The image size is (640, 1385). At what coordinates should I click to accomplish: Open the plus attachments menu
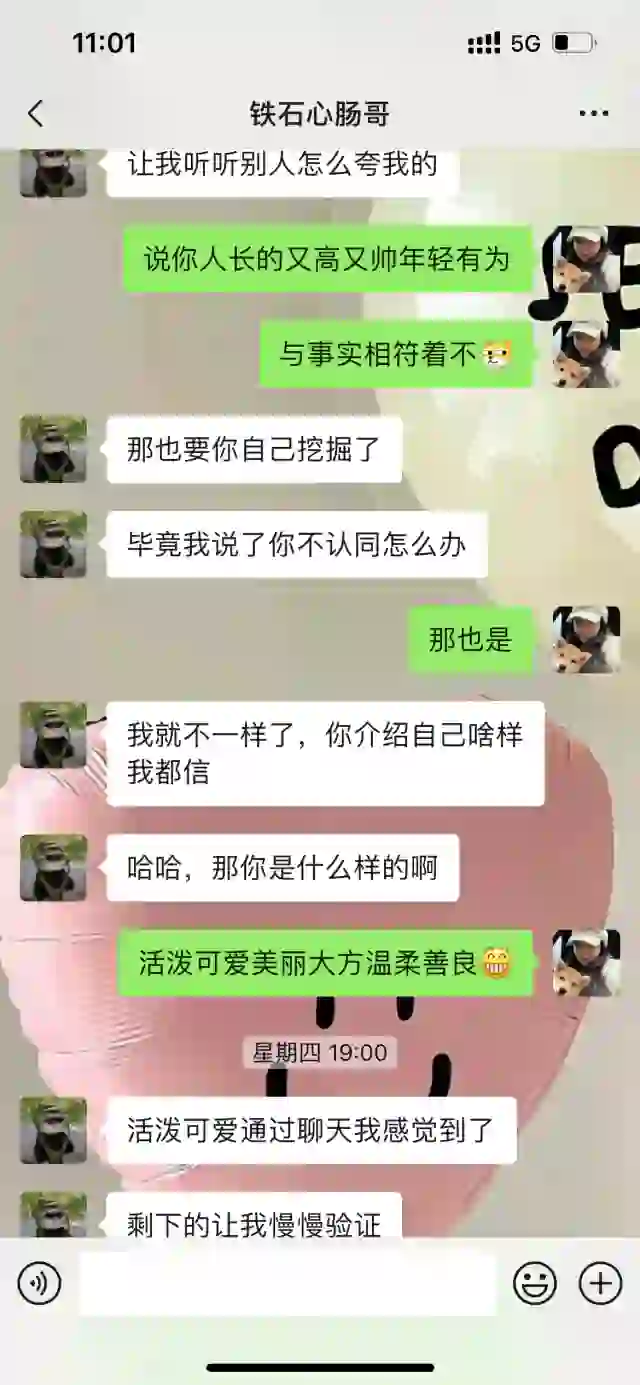tap(601, 1283)
